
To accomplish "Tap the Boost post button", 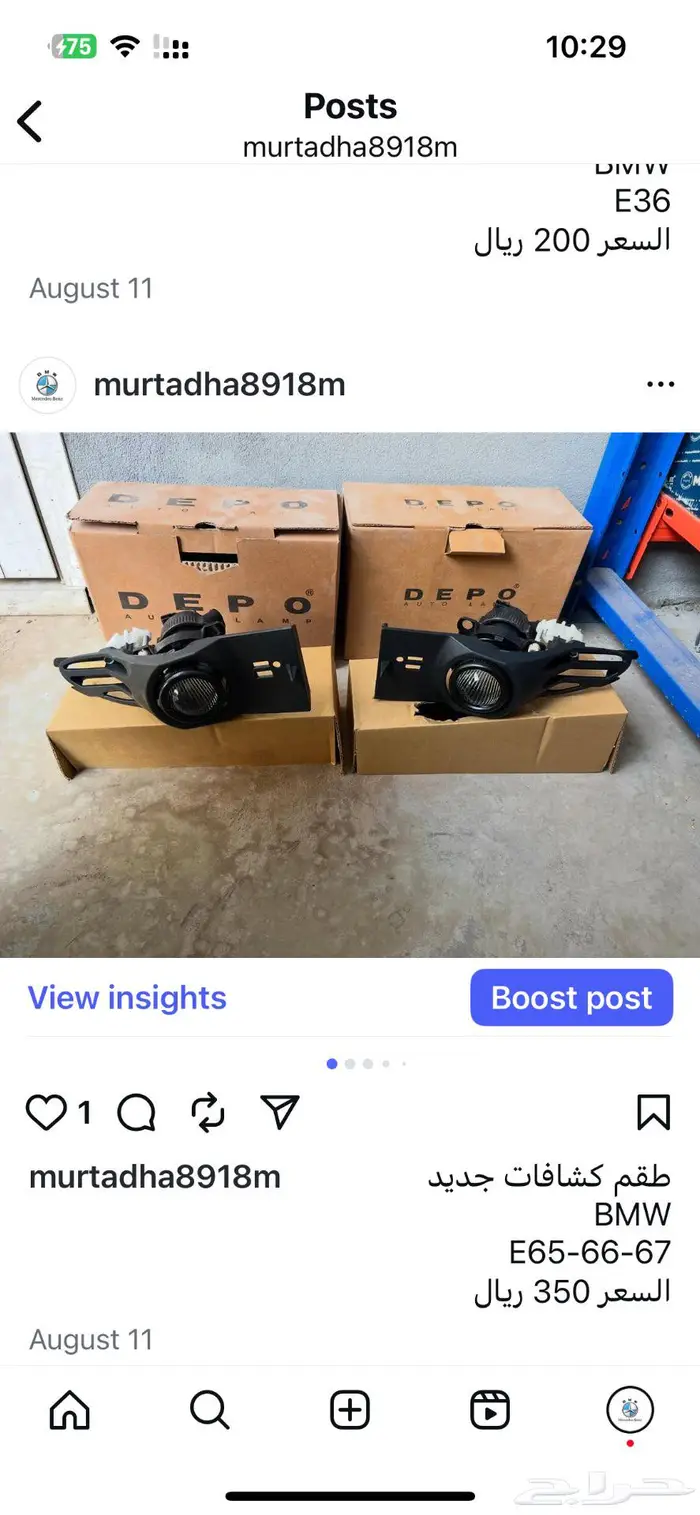I will point(572,998).
